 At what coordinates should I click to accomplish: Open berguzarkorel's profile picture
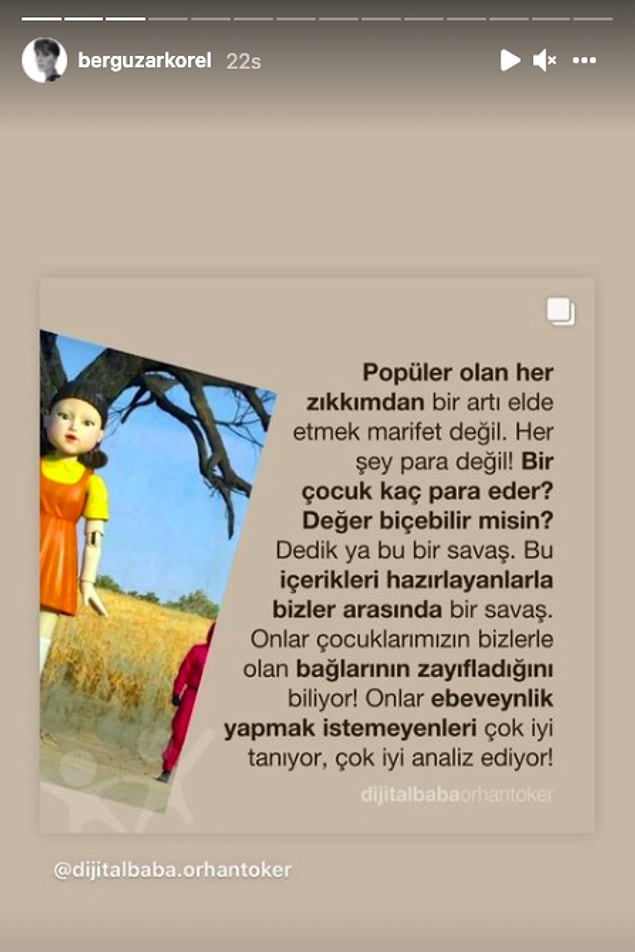44,60
